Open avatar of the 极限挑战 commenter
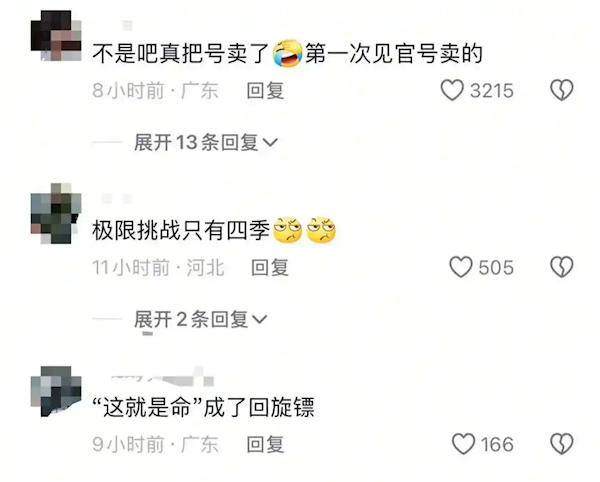Screen dimensions: 600x482 click(51, 212)
